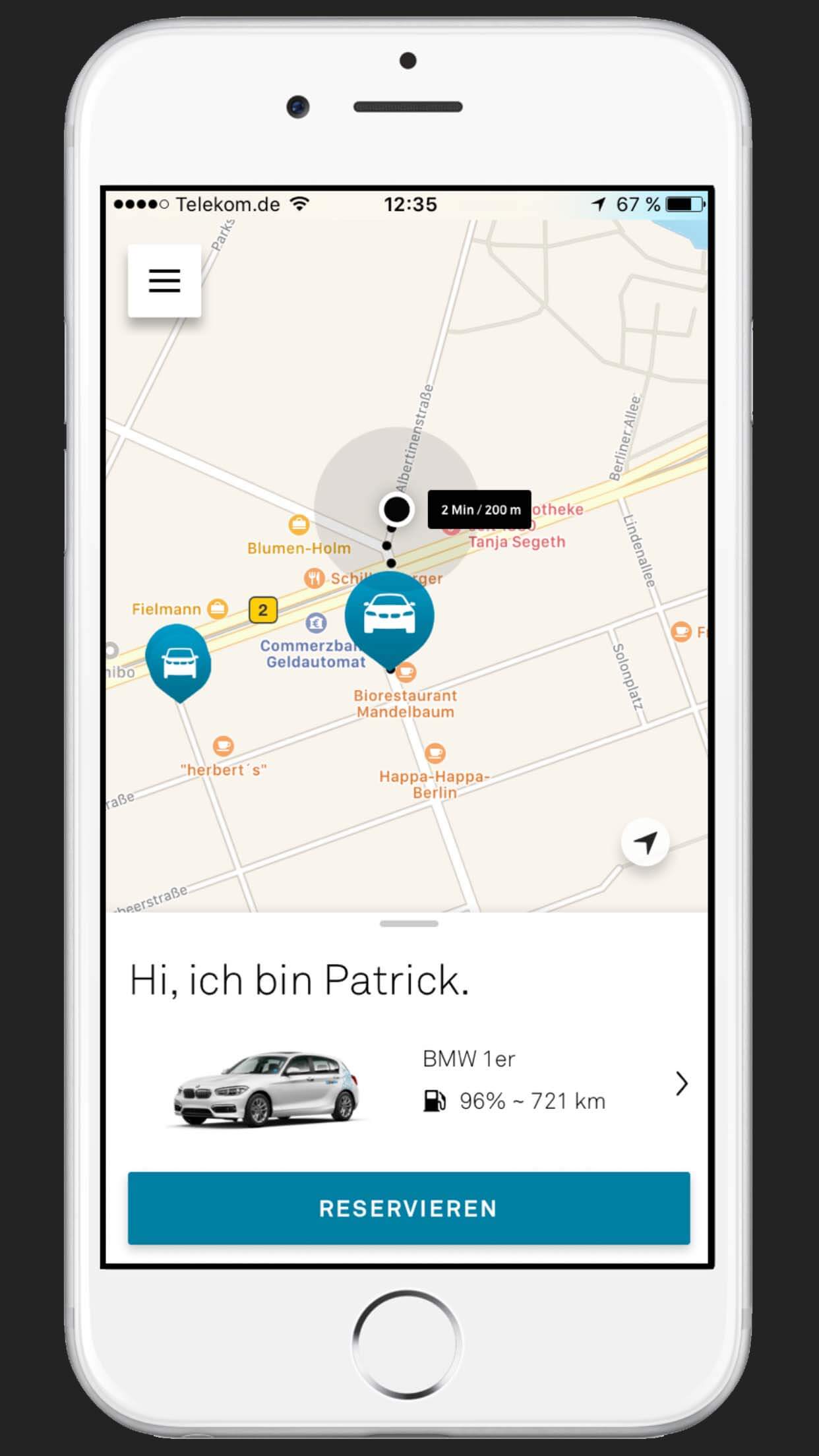819x1456 pixels.
Task: Open BMW 1er car details
Action: 681,1083
